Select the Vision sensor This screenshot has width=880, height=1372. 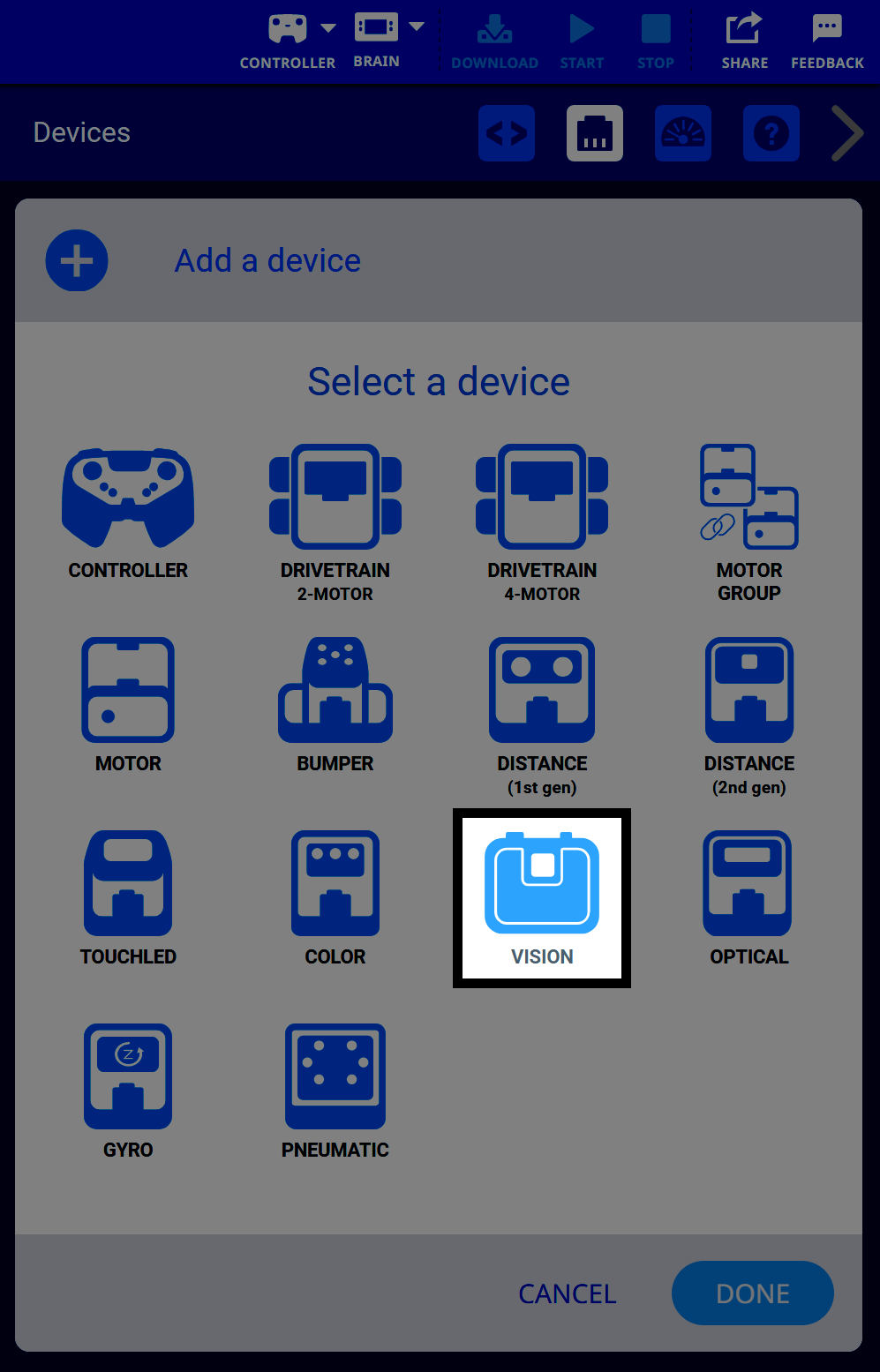pos(542,882)
